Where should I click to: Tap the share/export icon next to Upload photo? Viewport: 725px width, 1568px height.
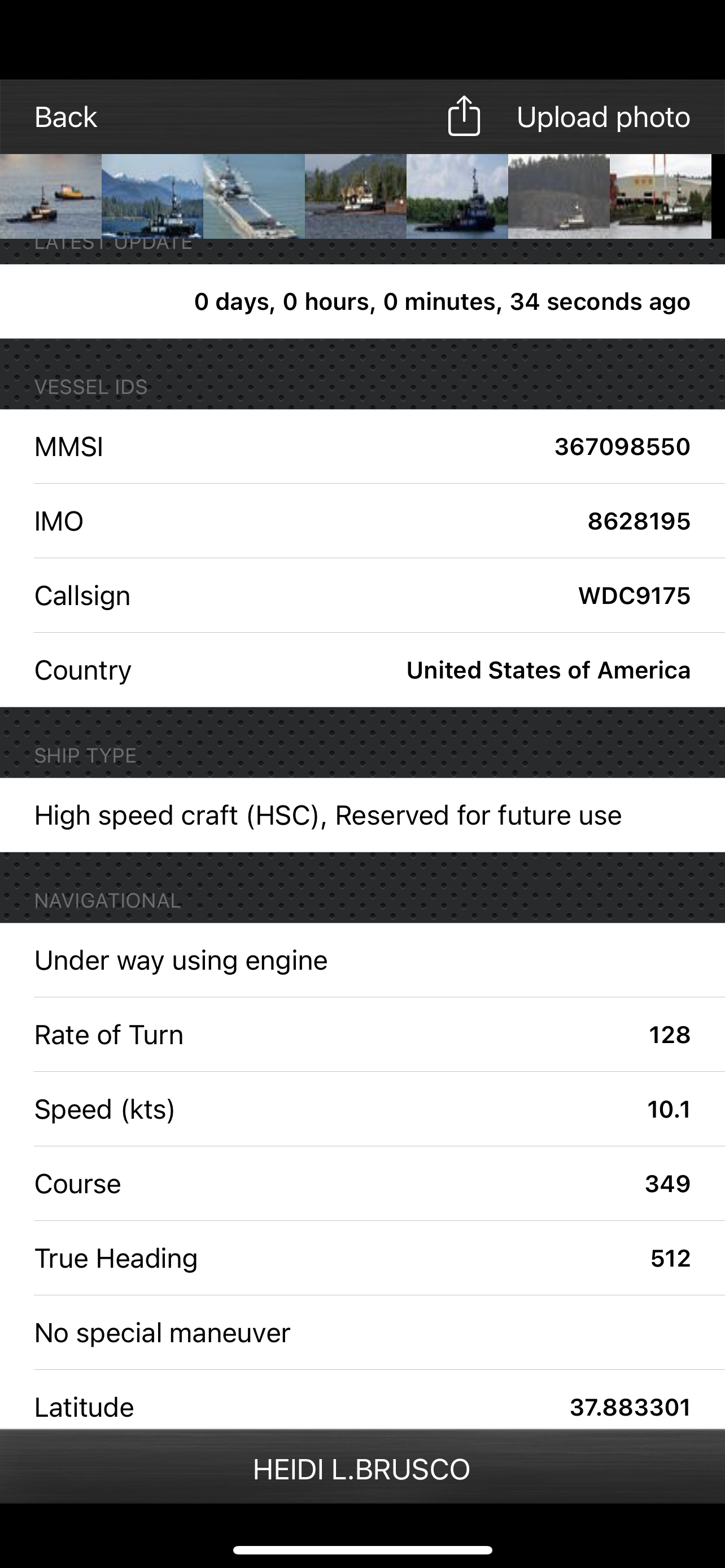(464, 116)
